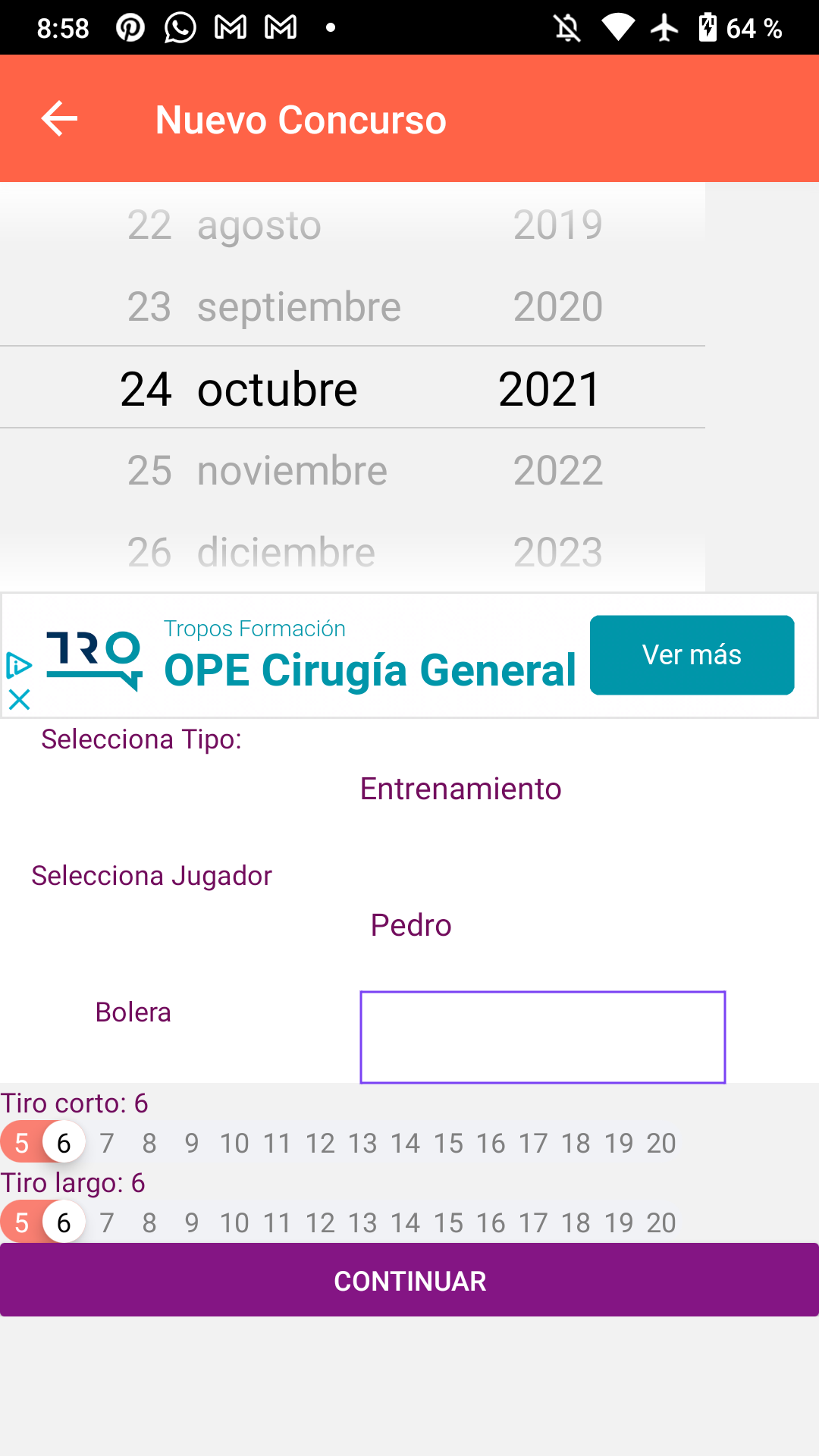Set Tiro corto slider to 10
The image size is (819, 1456).
pos(234,1144)
